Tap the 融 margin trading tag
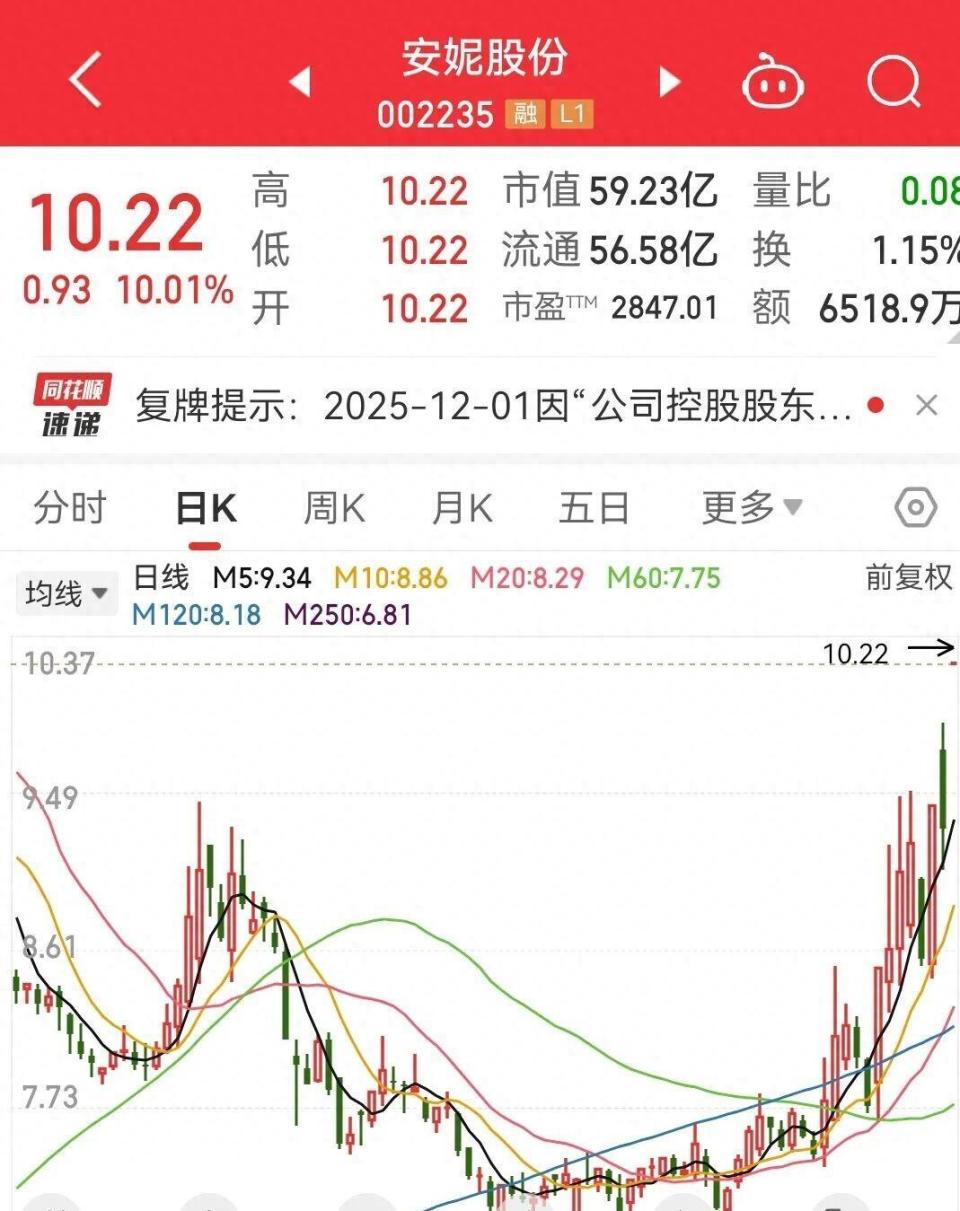 click(523, 116)
